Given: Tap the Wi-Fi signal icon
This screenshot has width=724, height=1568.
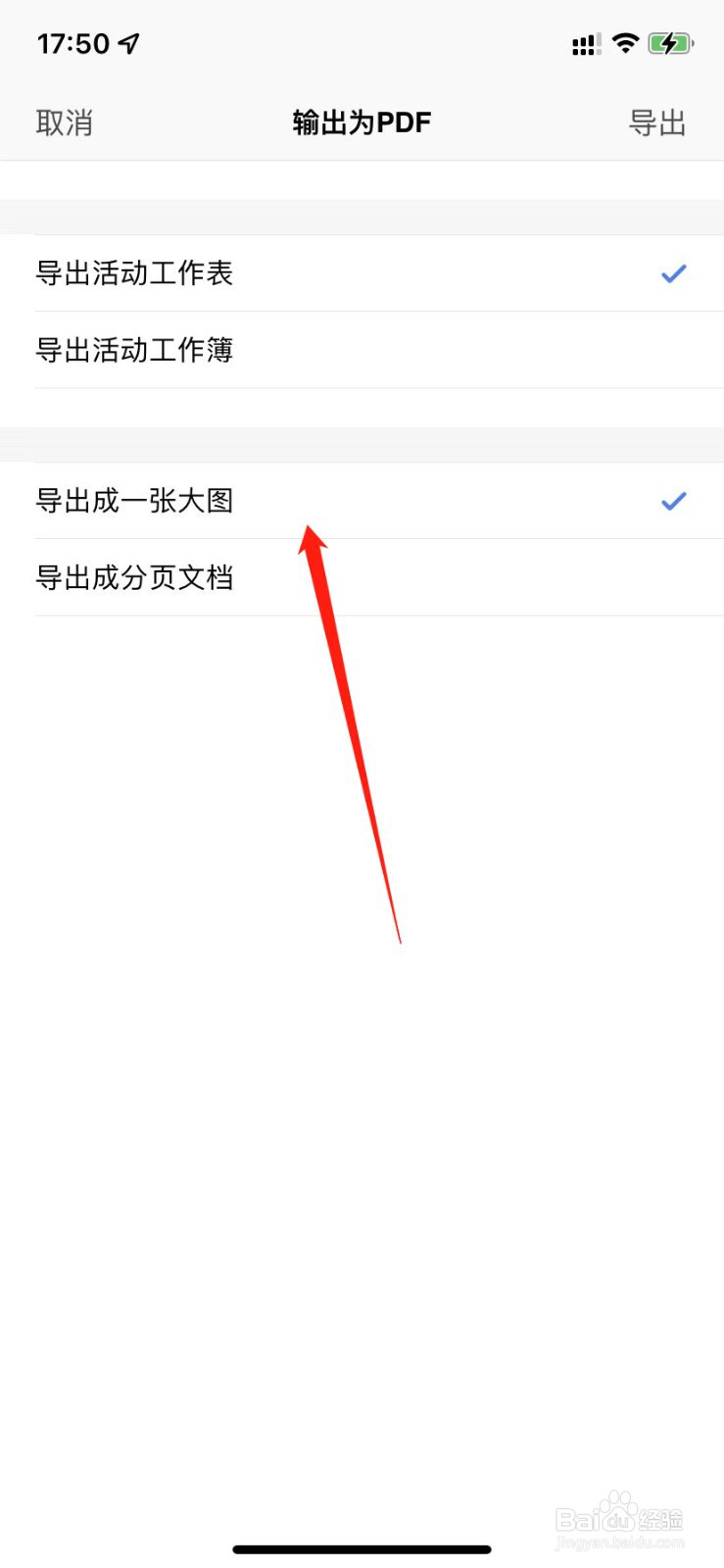Looking at the screenshot, I should click(624, 43).
